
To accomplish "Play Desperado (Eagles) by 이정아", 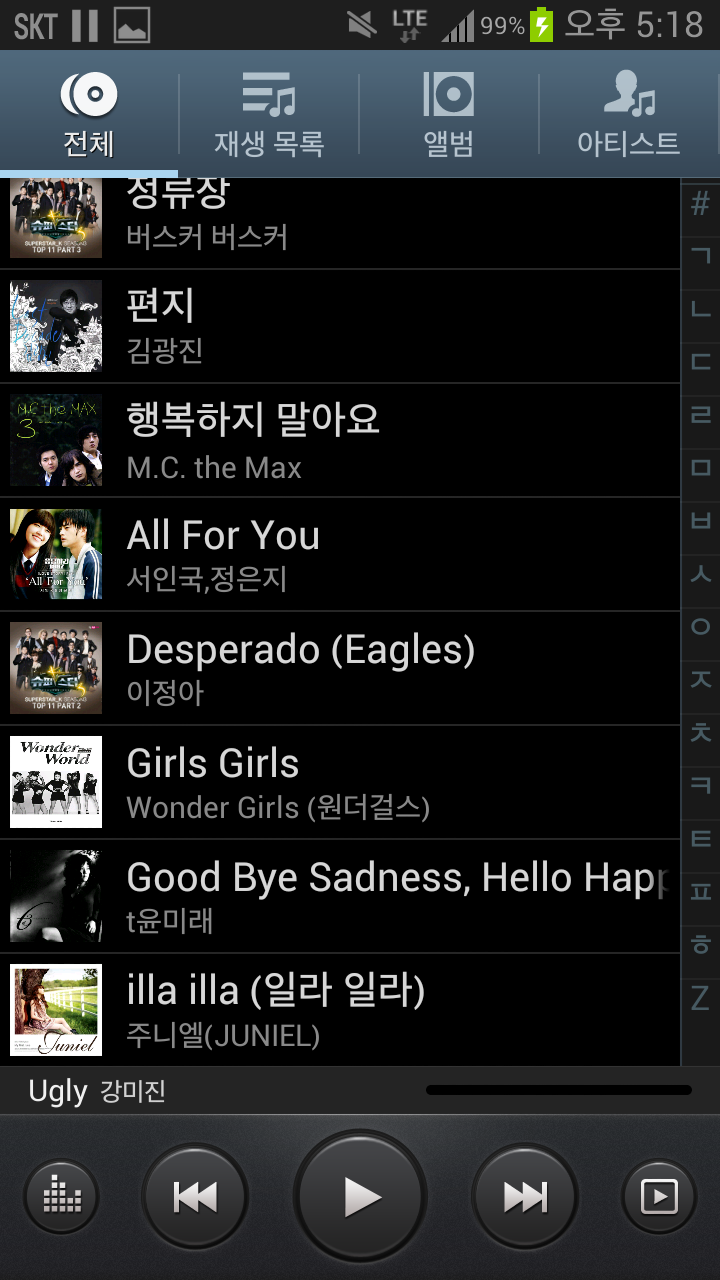I will pos(340,668).
